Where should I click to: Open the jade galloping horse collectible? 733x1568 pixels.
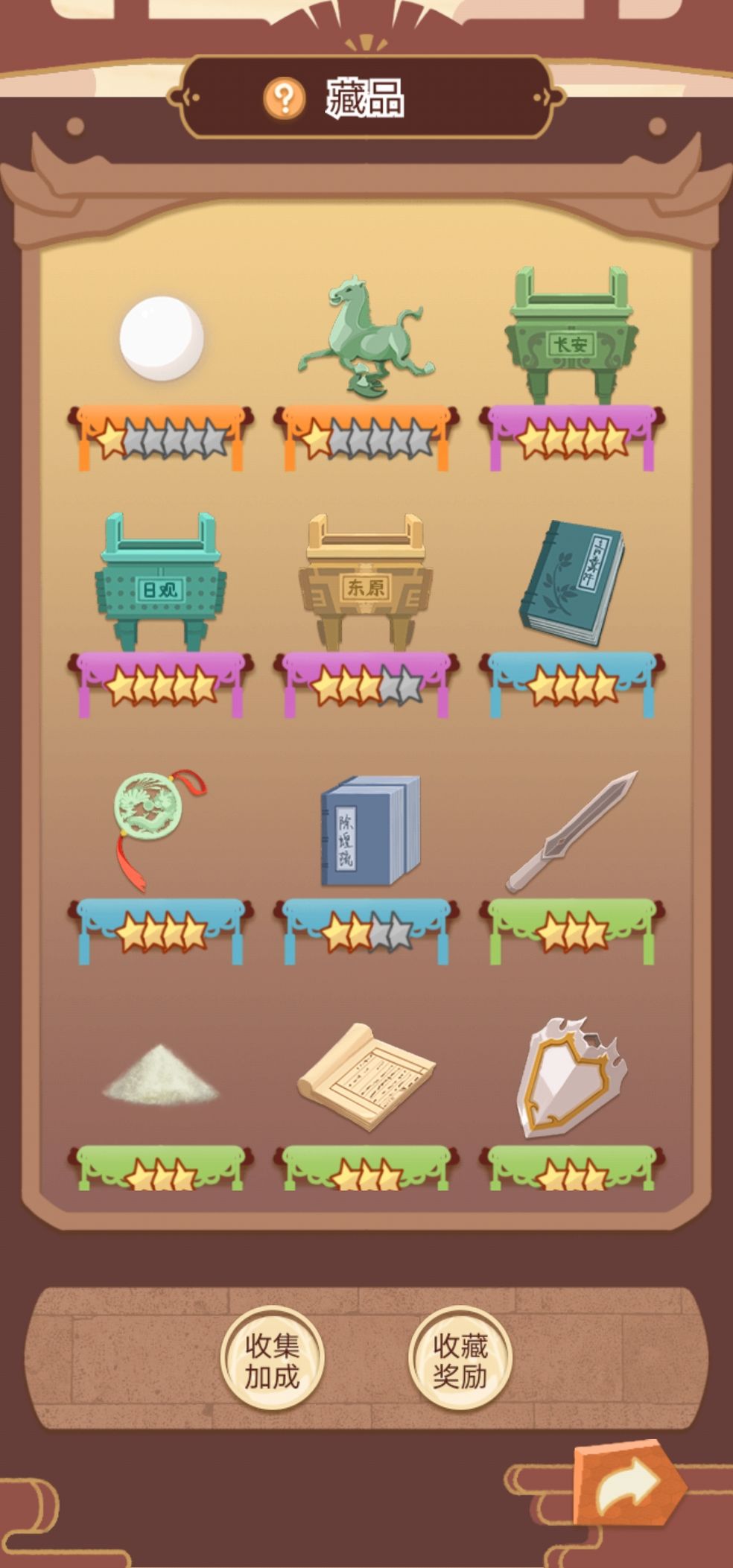coord(366,336)
